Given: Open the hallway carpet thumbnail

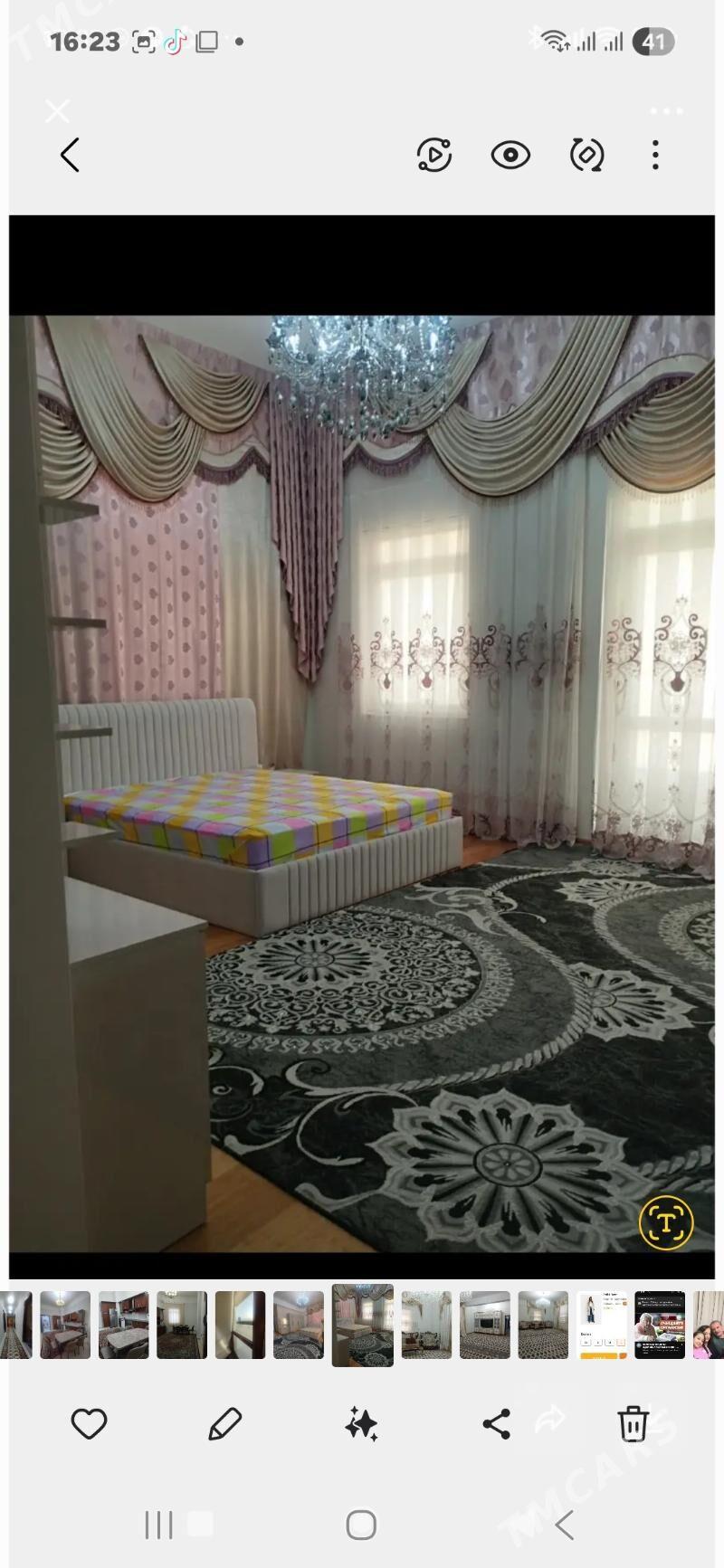Looking at the screenshot, I should tap(15, 1325).
